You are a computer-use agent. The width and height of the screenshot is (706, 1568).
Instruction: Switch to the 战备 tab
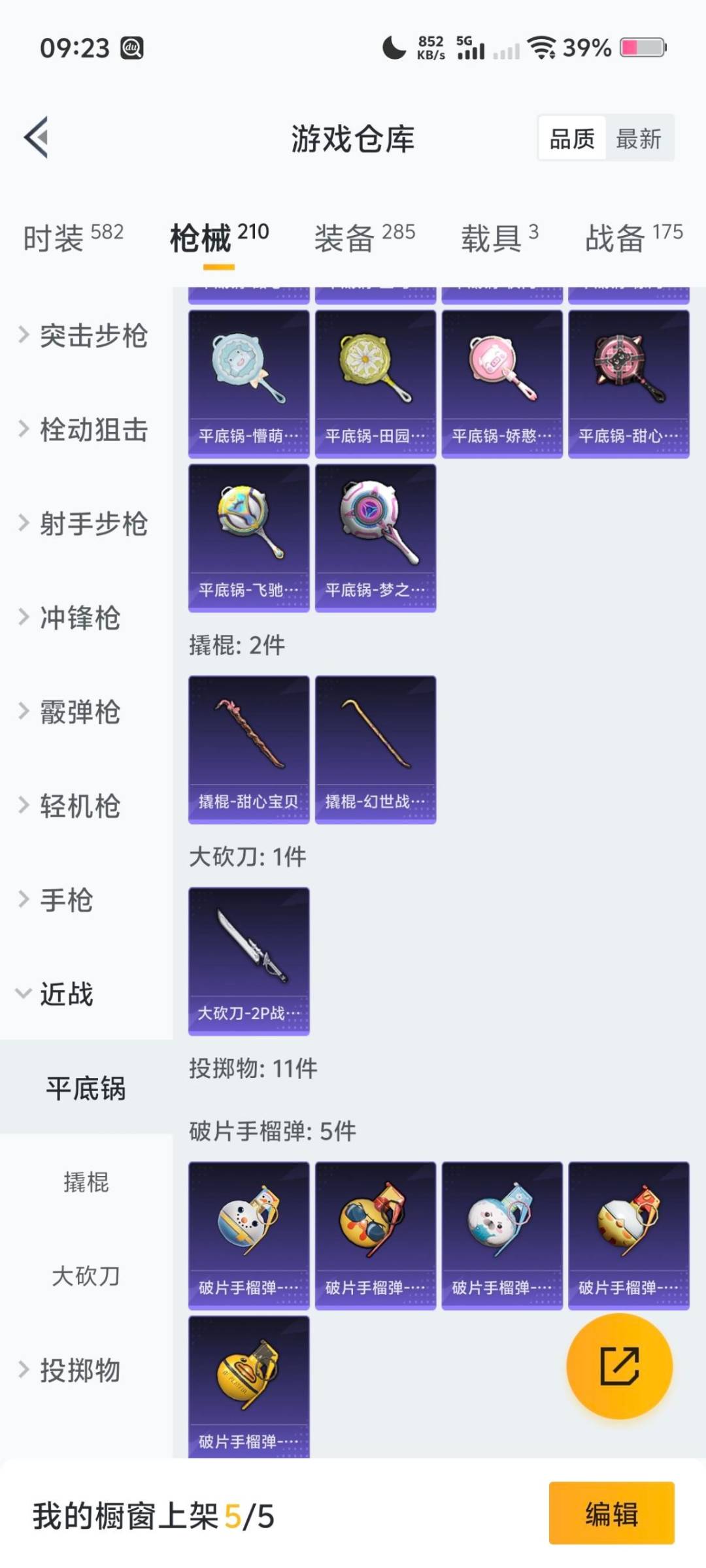[x=633, y=237]
